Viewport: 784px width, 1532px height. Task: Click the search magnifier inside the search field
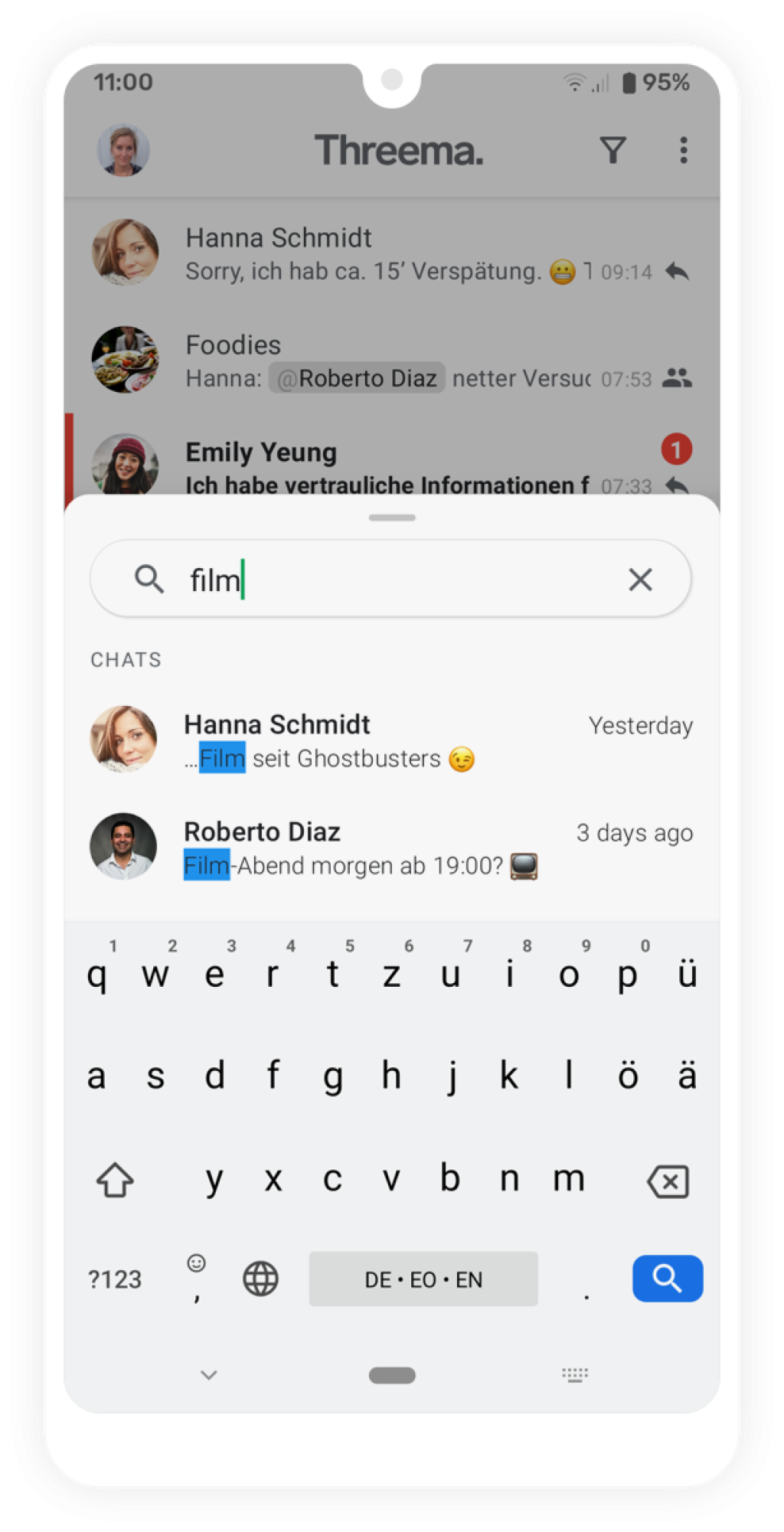pos(150,579)
